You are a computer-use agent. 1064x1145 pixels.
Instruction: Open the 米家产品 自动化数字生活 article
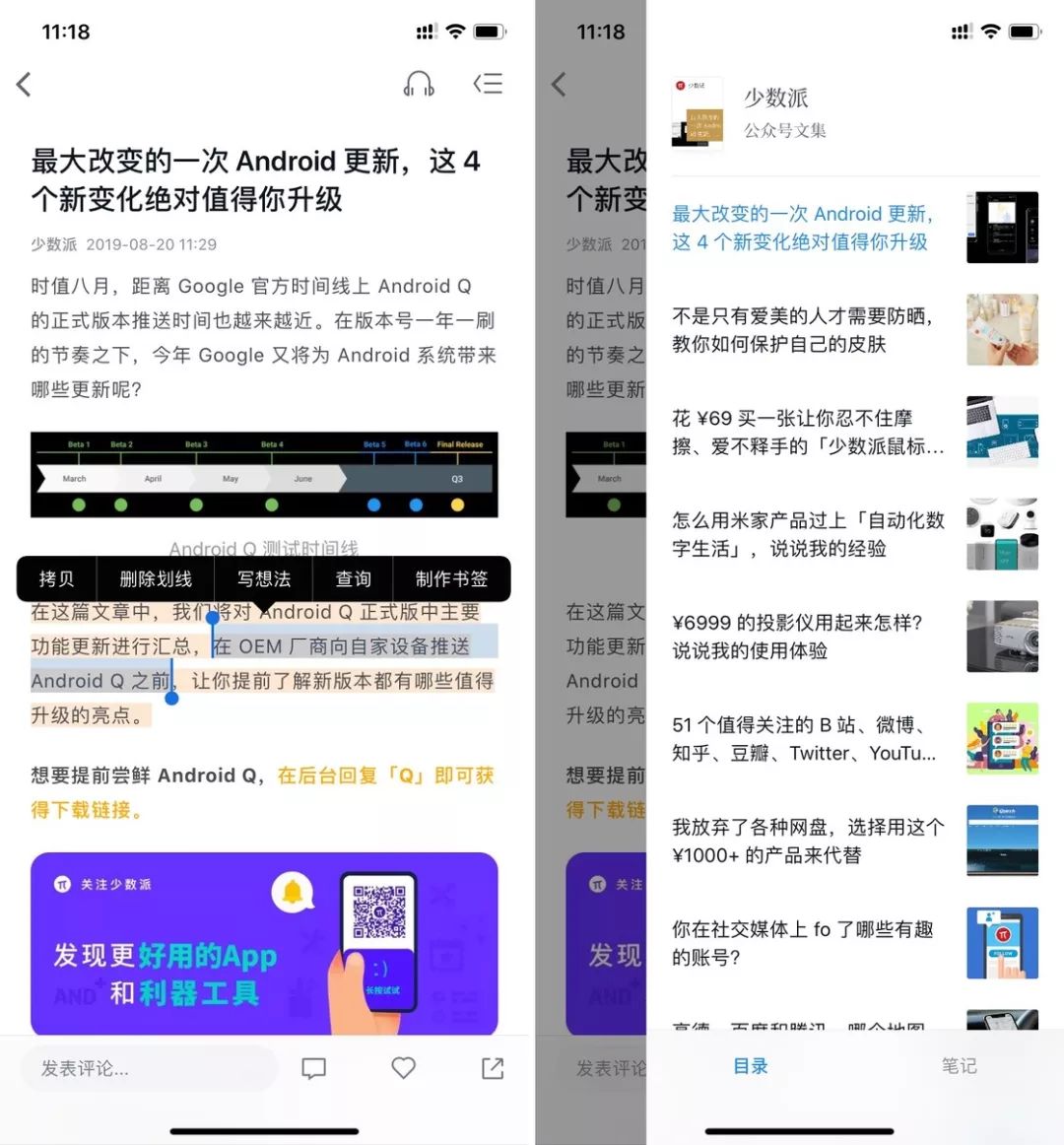(855, 534)
